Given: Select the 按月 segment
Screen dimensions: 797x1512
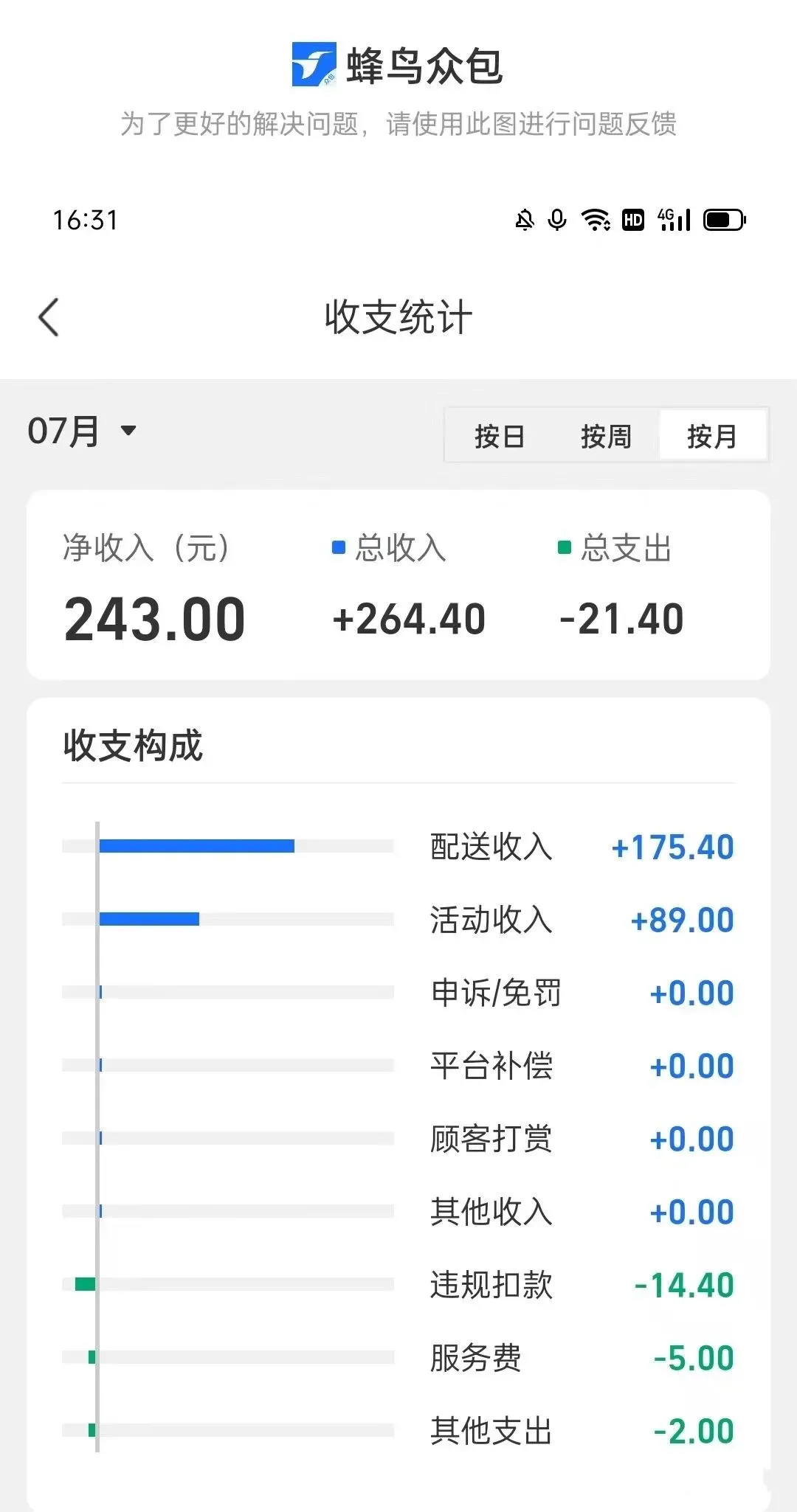Looking at the screenshot, I should click(x=711, y=436).
